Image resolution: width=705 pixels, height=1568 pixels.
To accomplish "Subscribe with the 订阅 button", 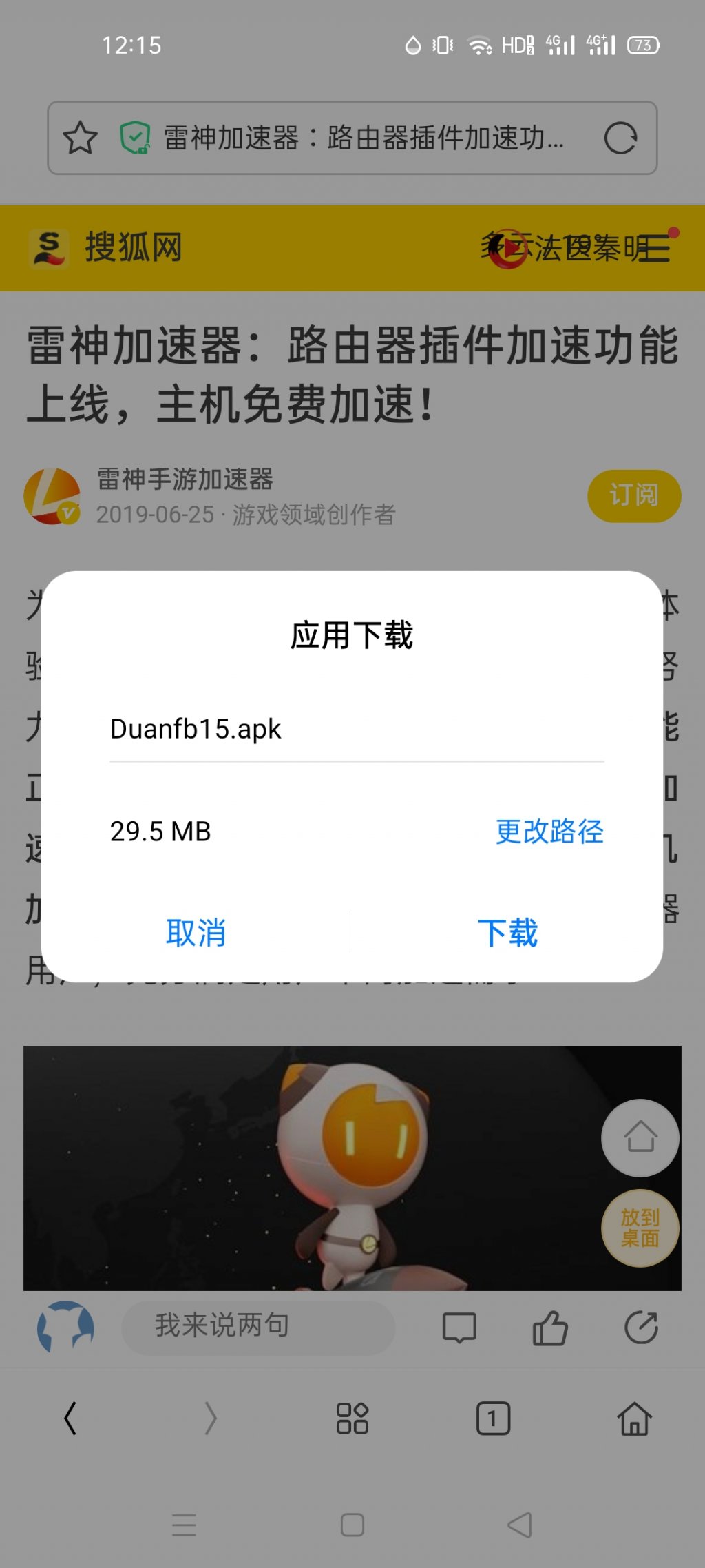I will pyautogui.click(x=633, y=495).
